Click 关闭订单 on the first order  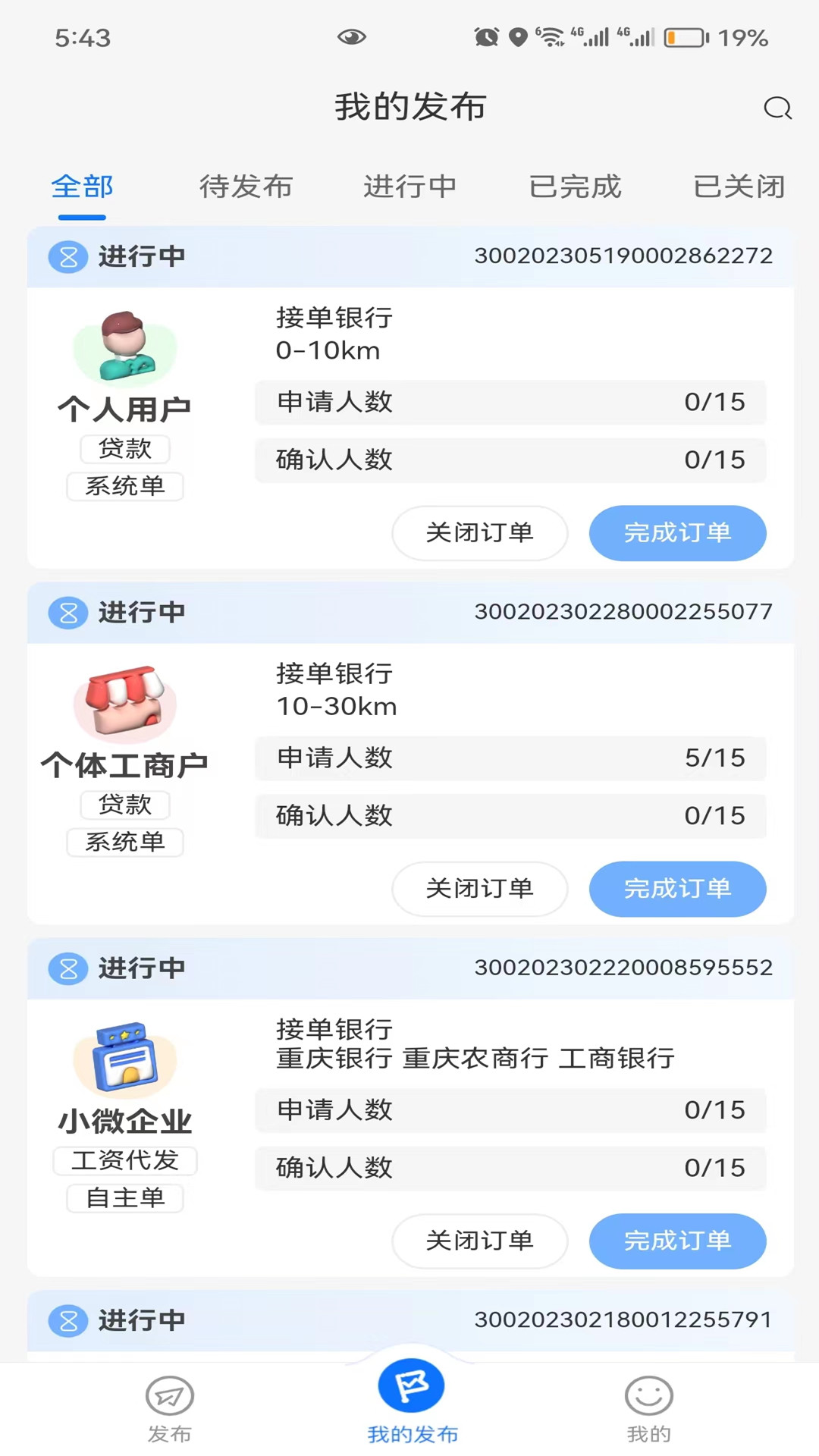coord(479,533)
